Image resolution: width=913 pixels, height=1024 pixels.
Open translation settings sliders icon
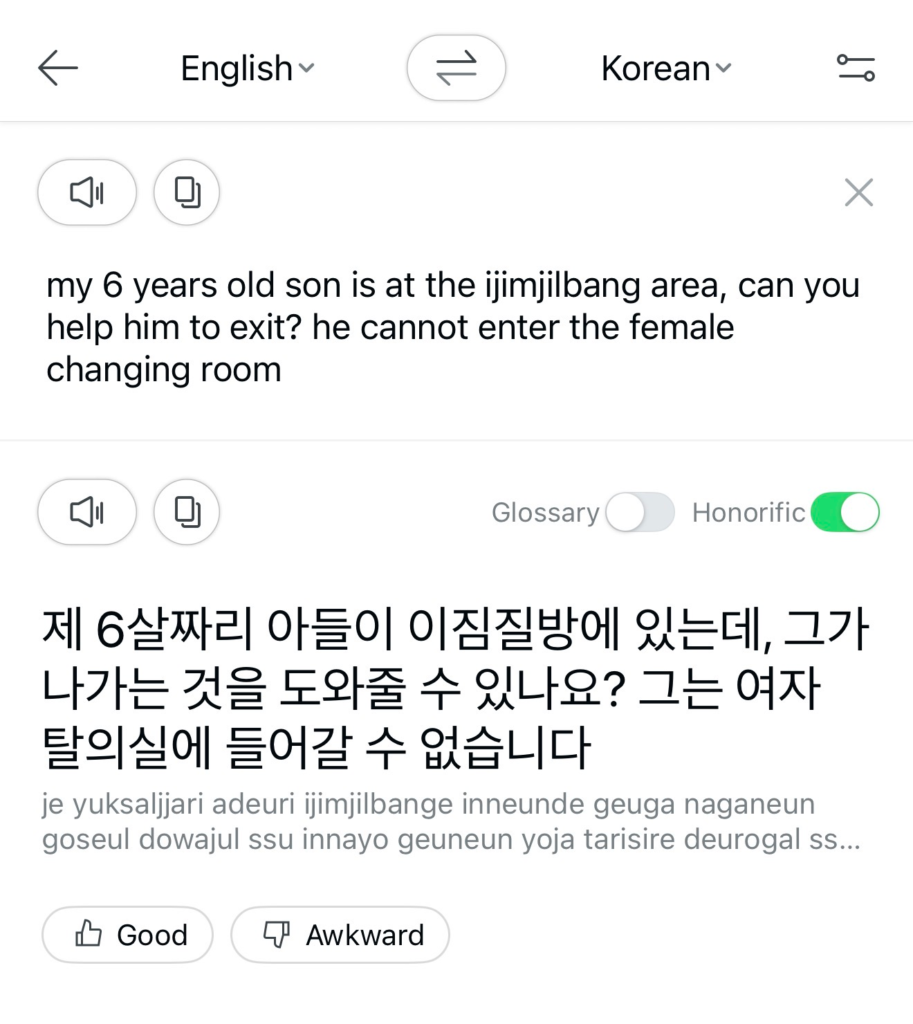tap(855, 68)
